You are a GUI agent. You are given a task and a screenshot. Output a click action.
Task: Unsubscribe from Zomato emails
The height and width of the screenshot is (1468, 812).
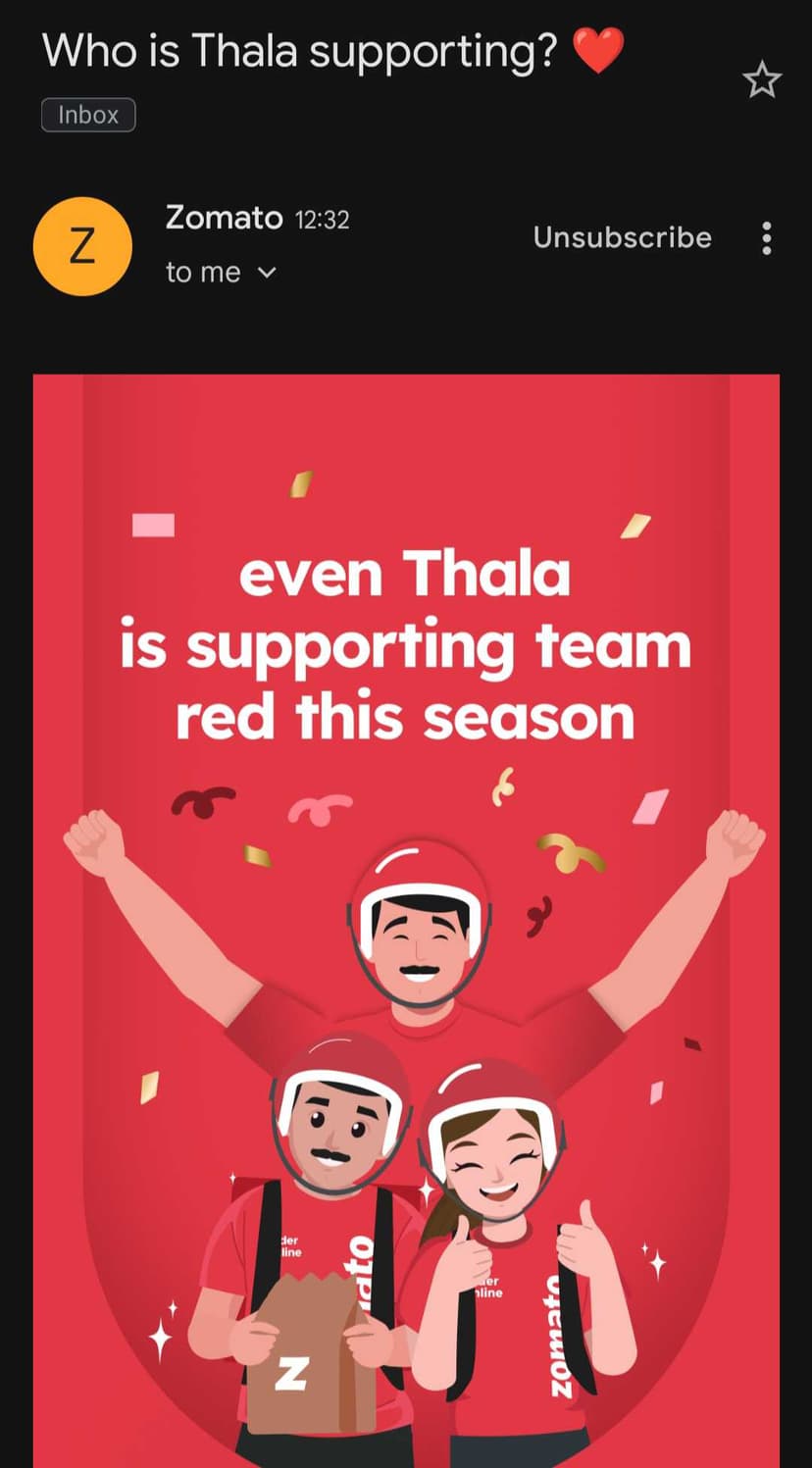tap(622, 237)
